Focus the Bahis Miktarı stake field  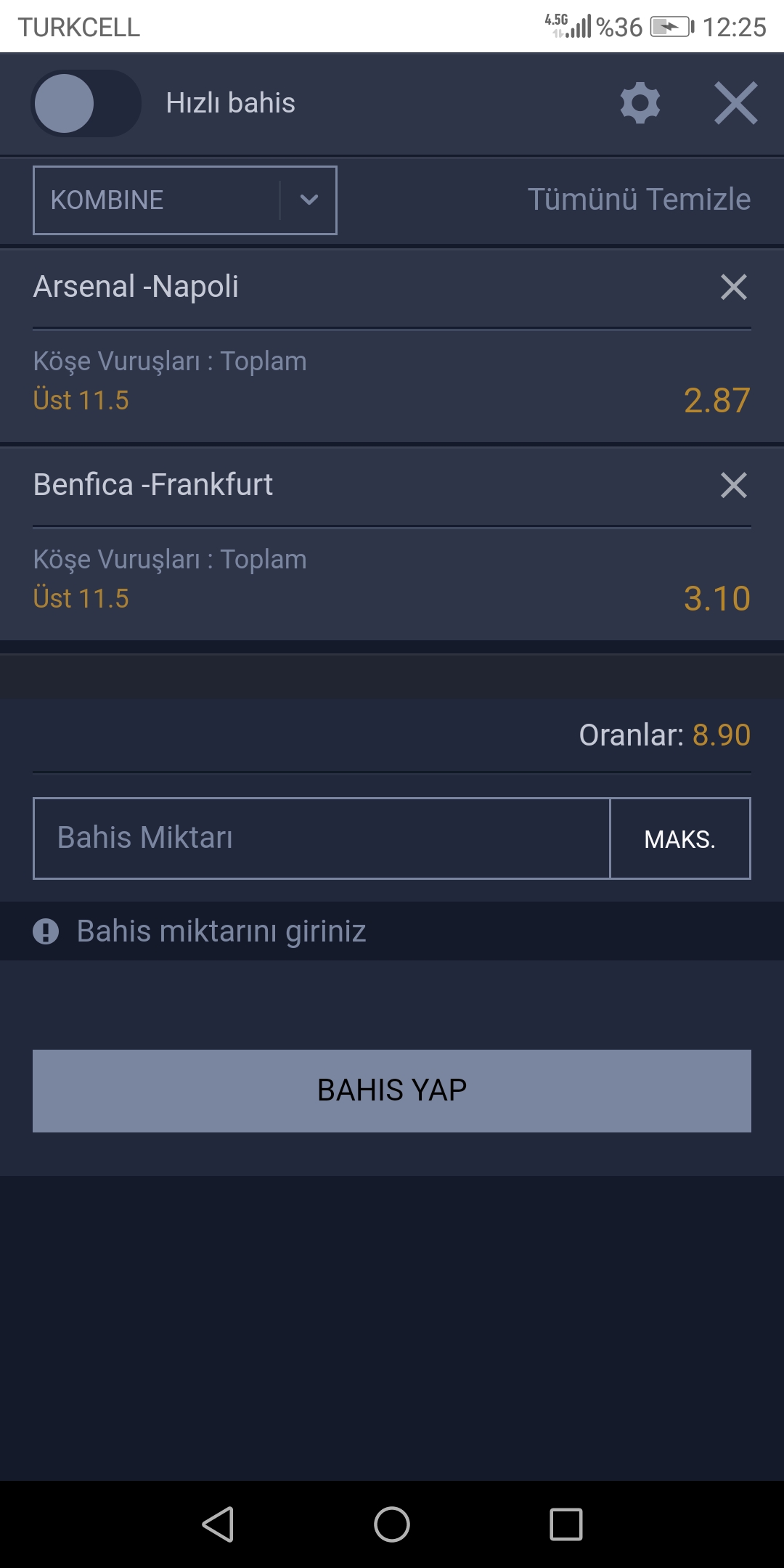click(322, 838)
